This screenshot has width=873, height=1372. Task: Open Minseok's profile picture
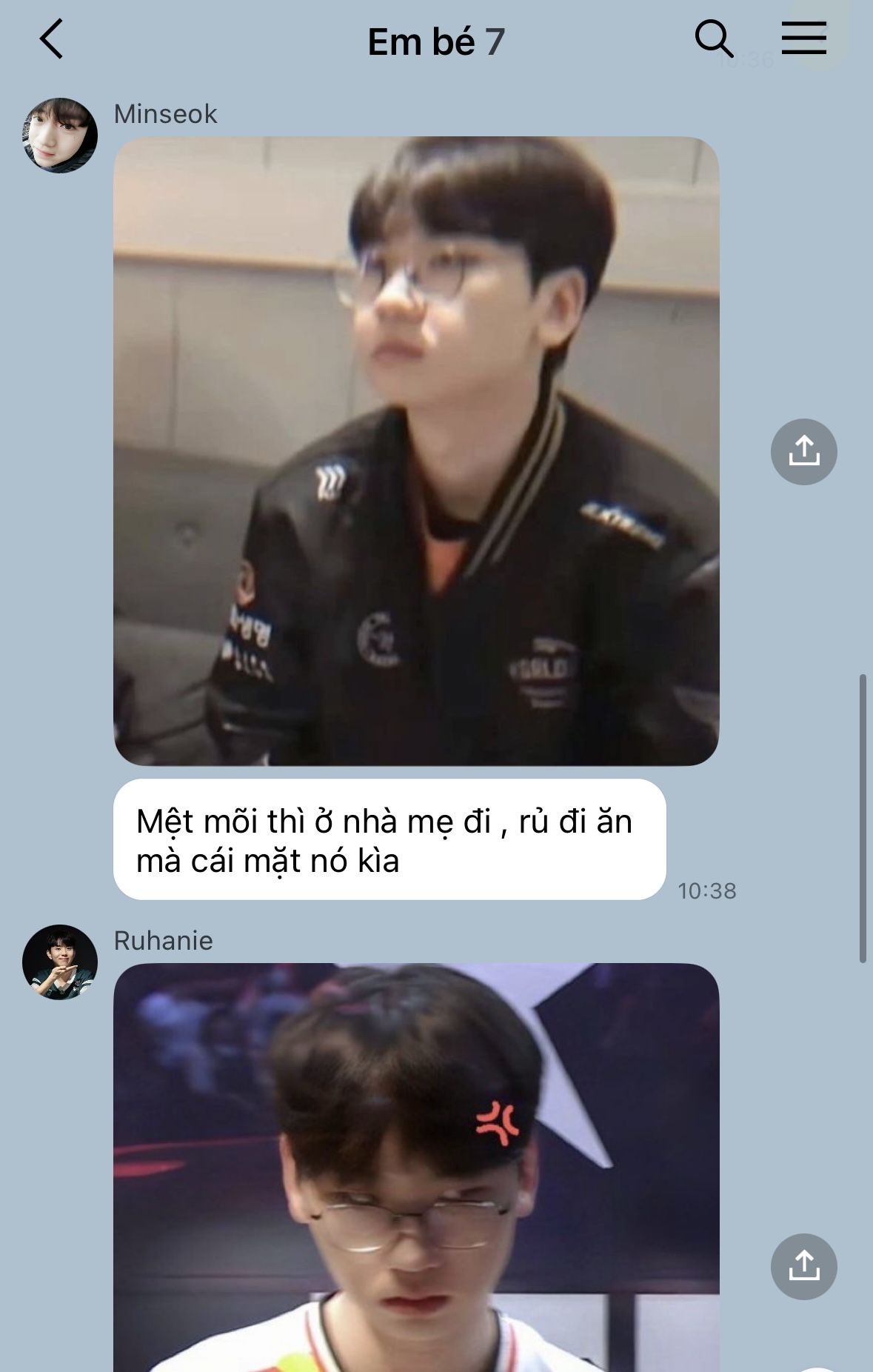coord(60,136)
